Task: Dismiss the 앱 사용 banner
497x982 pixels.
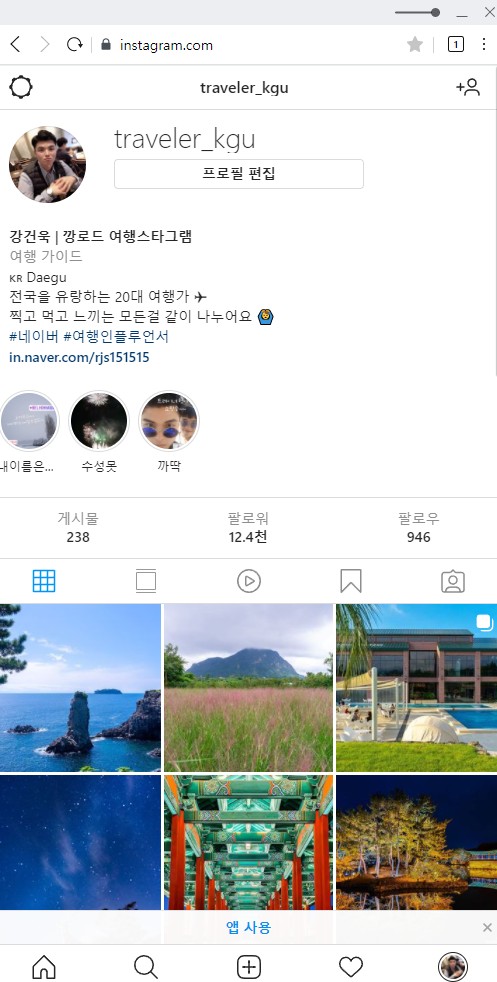Action: coord(488,928)
